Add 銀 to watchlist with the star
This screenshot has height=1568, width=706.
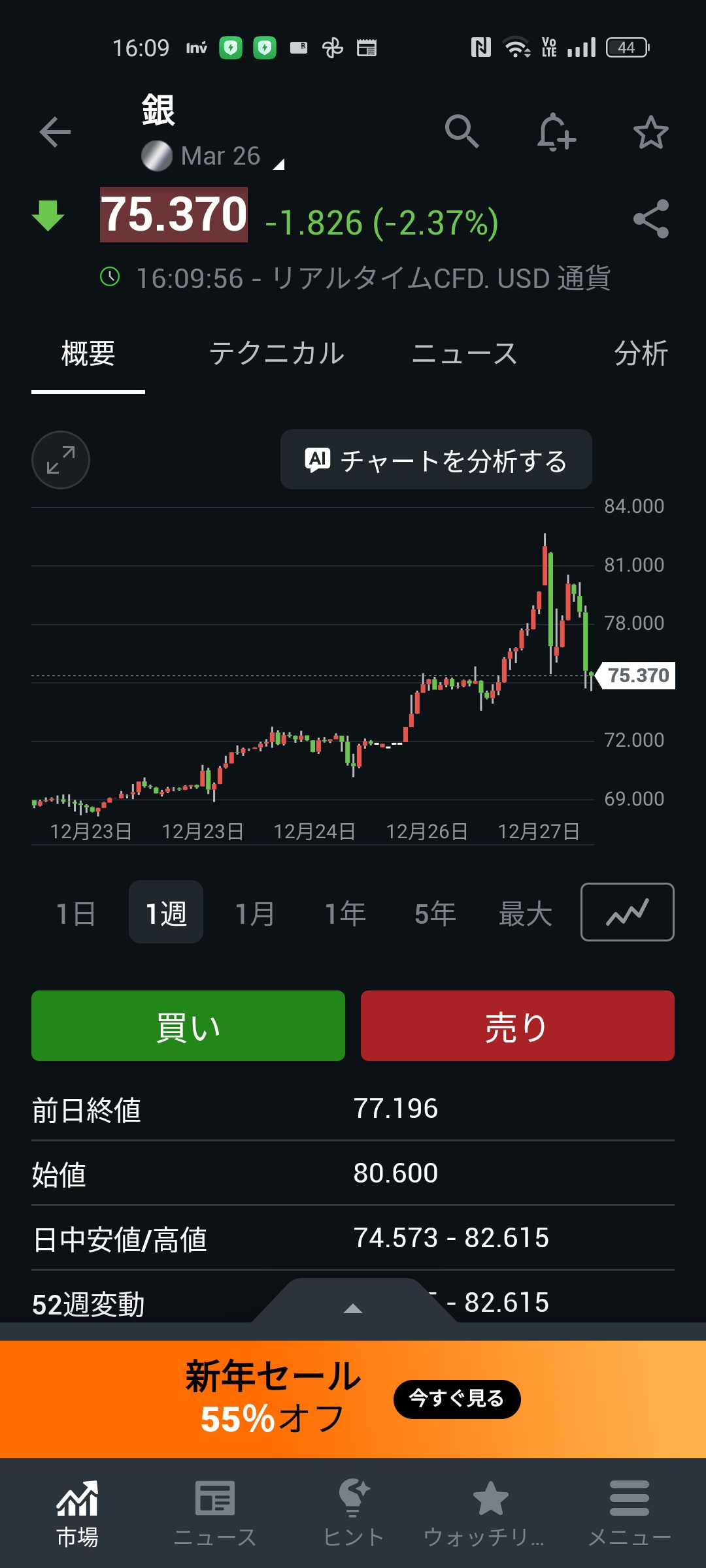650,133
